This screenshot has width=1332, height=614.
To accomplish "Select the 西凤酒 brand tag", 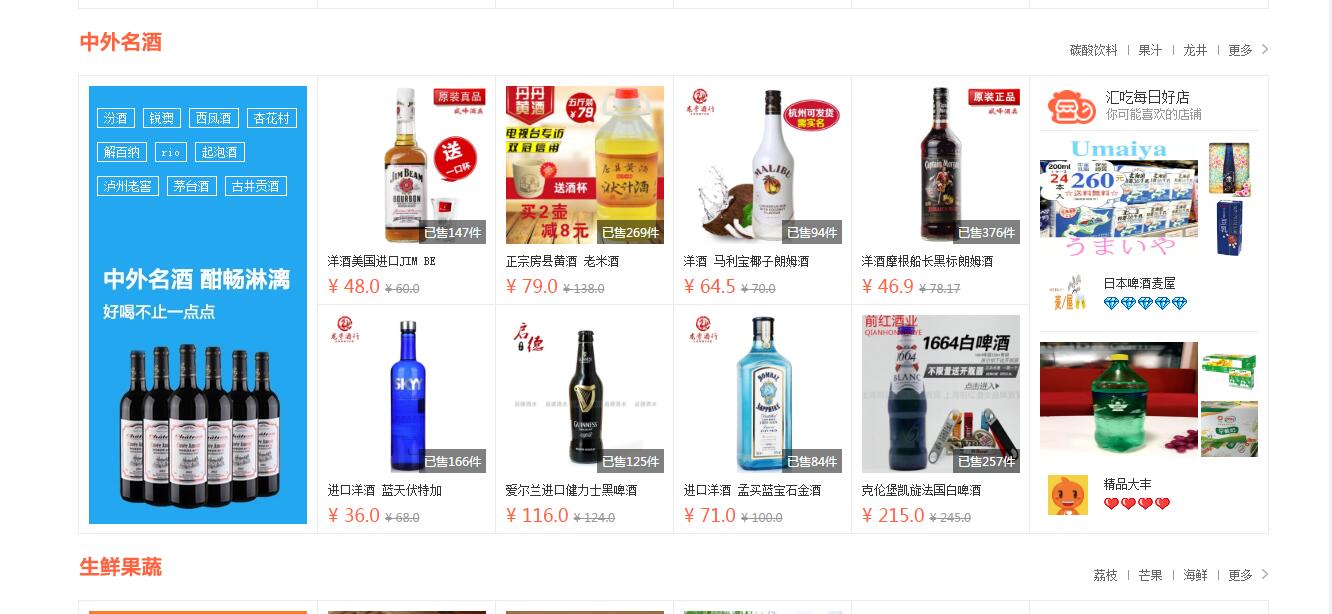I will pos(214,118).
